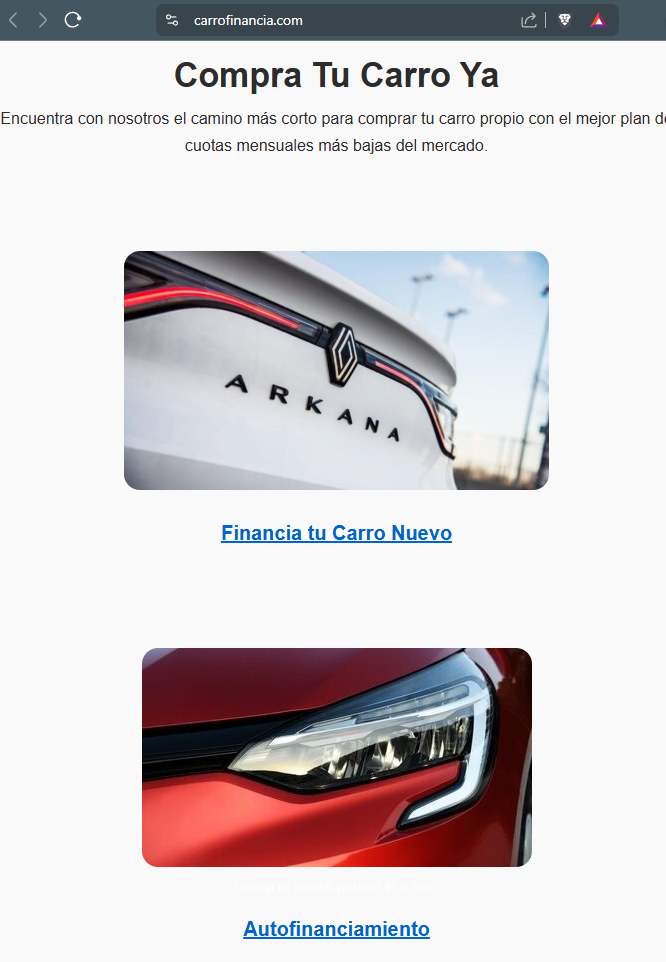Open the Arkana car image
Viewport: 666px width, 962px height.
coord(336,370)
